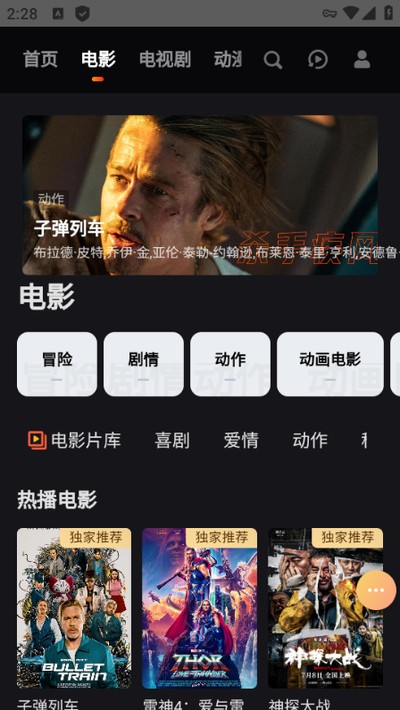
Task: Select the 冒险 genre card
Action: [x=57, y=364]
